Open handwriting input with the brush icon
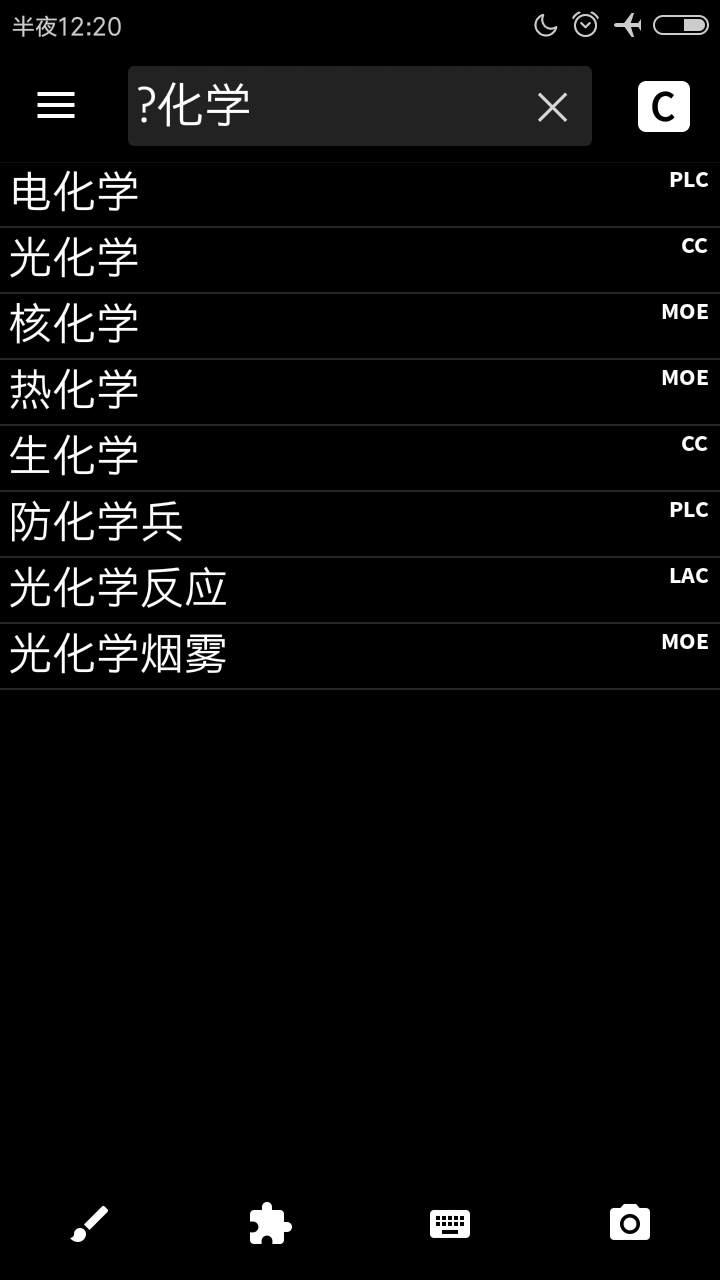This screenshot has height=1280, width=720. pyautogui.click(x=90, y=1223)
